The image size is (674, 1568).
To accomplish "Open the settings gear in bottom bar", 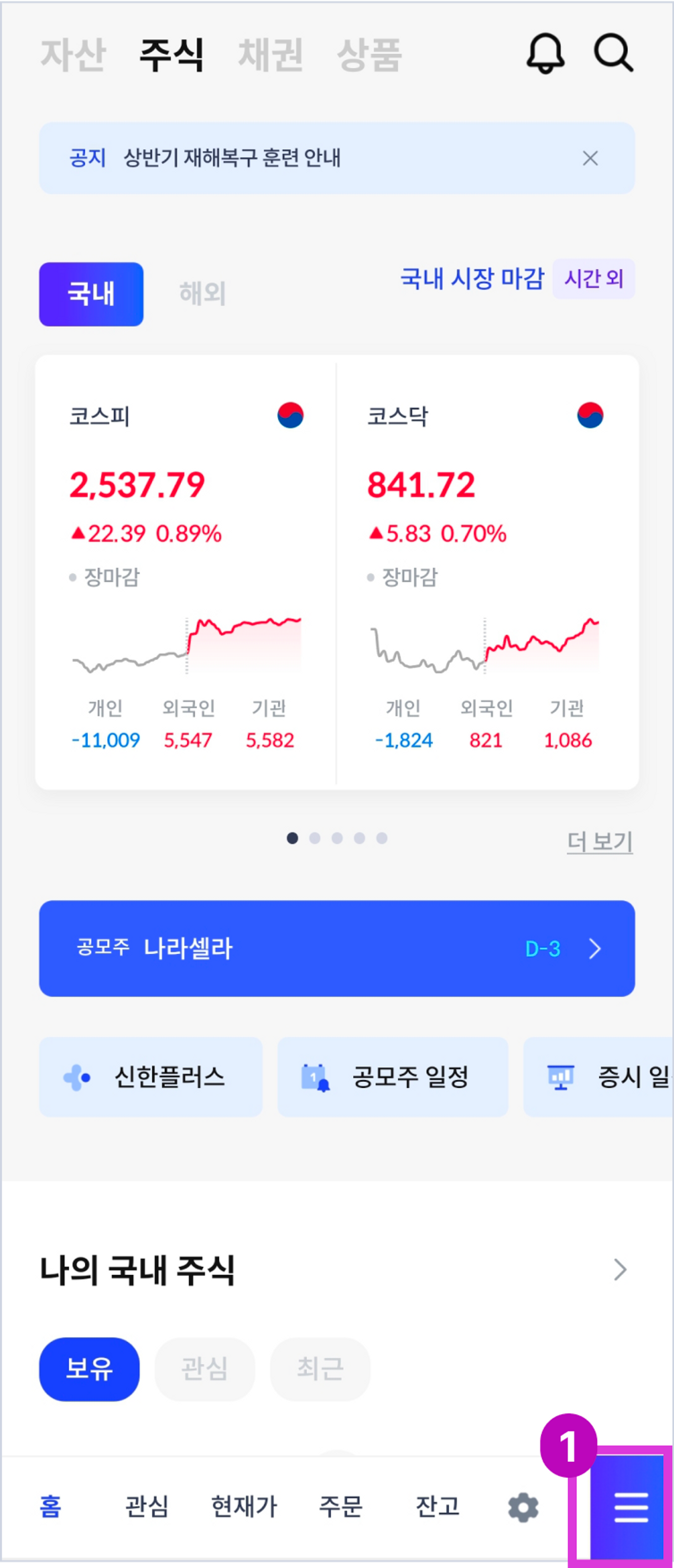I will point(523,1507).
